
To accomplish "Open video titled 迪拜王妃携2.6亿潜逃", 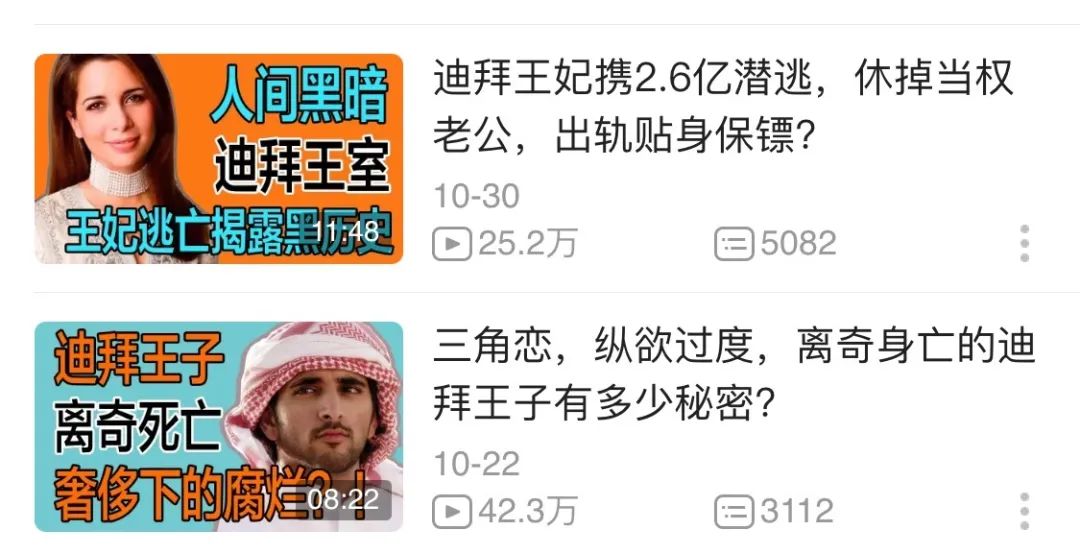I will [723, 107].
